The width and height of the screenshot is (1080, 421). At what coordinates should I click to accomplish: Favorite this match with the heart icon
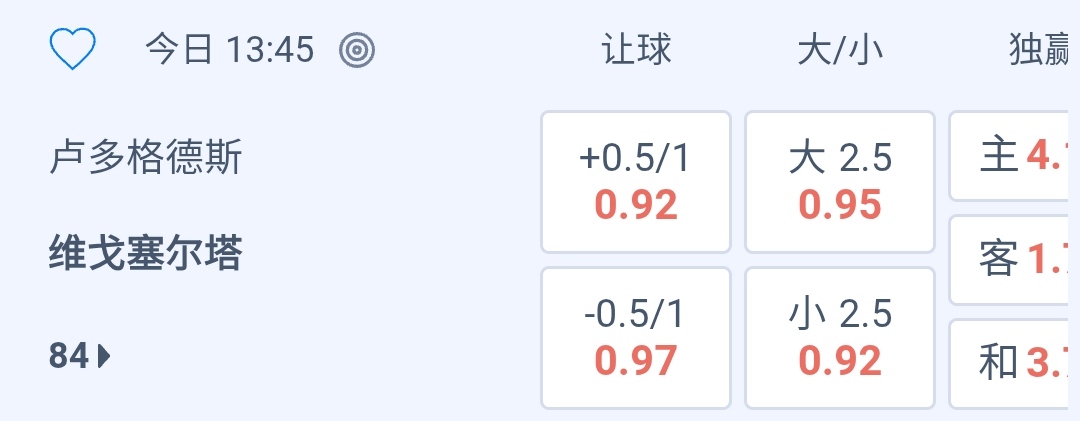coord(72,49)
